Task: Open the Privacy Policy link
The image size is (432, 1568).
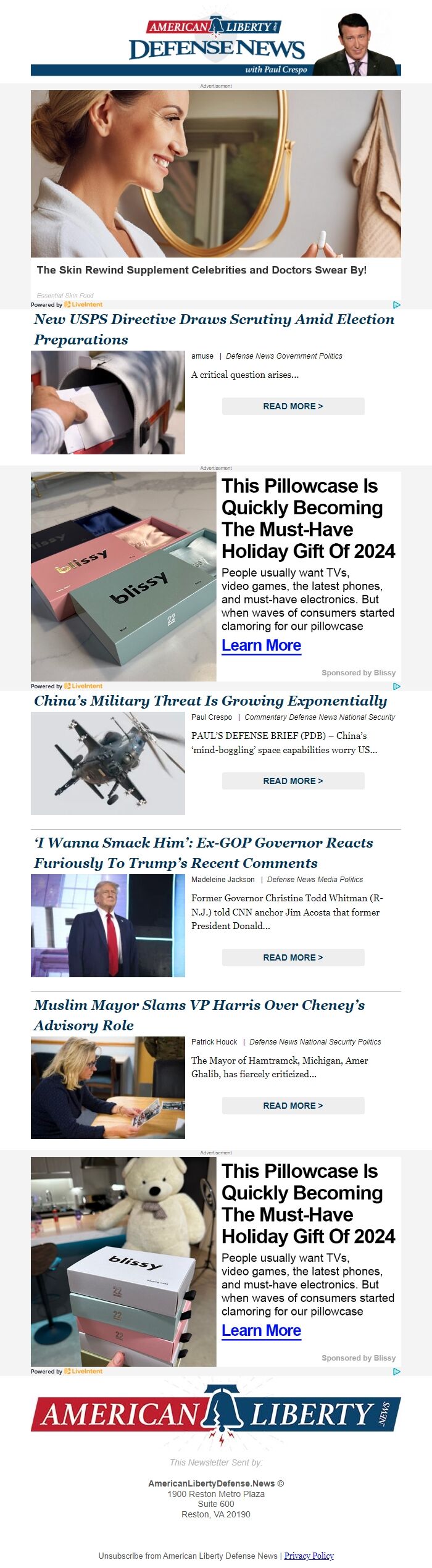Action: point(309,1556)
